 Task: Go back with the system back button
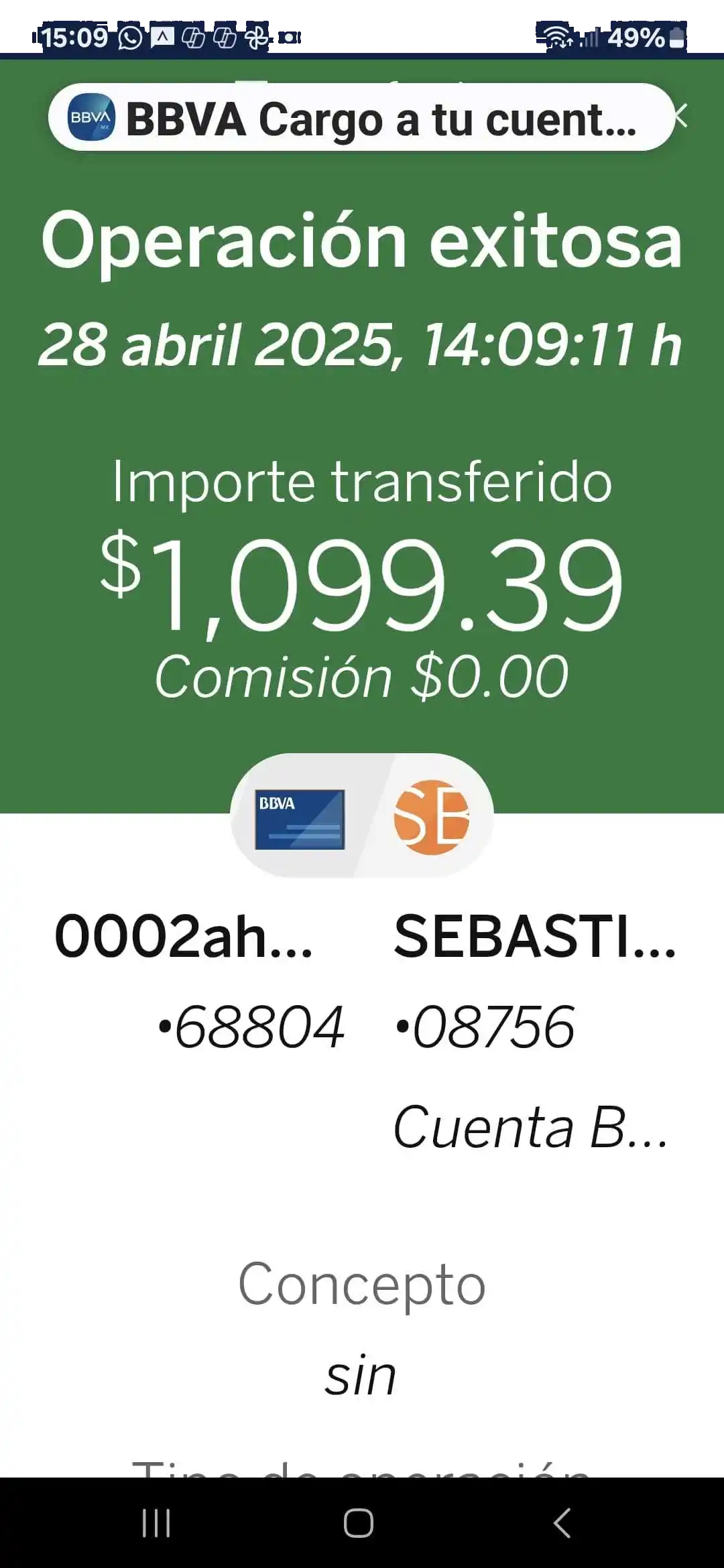(562, 1523)
